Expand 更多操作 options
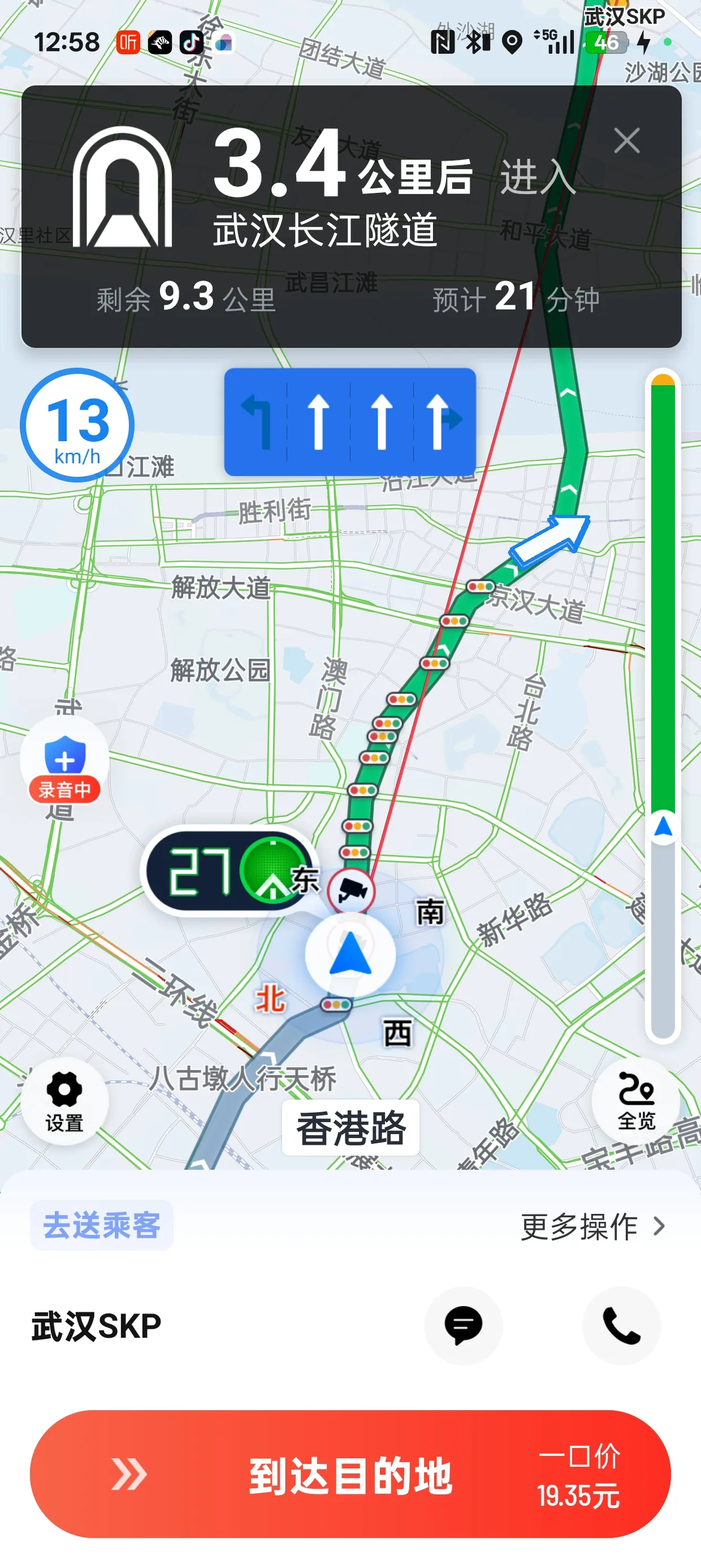The width and height of the screenshot is (701, 1568). click(592, 1226)
